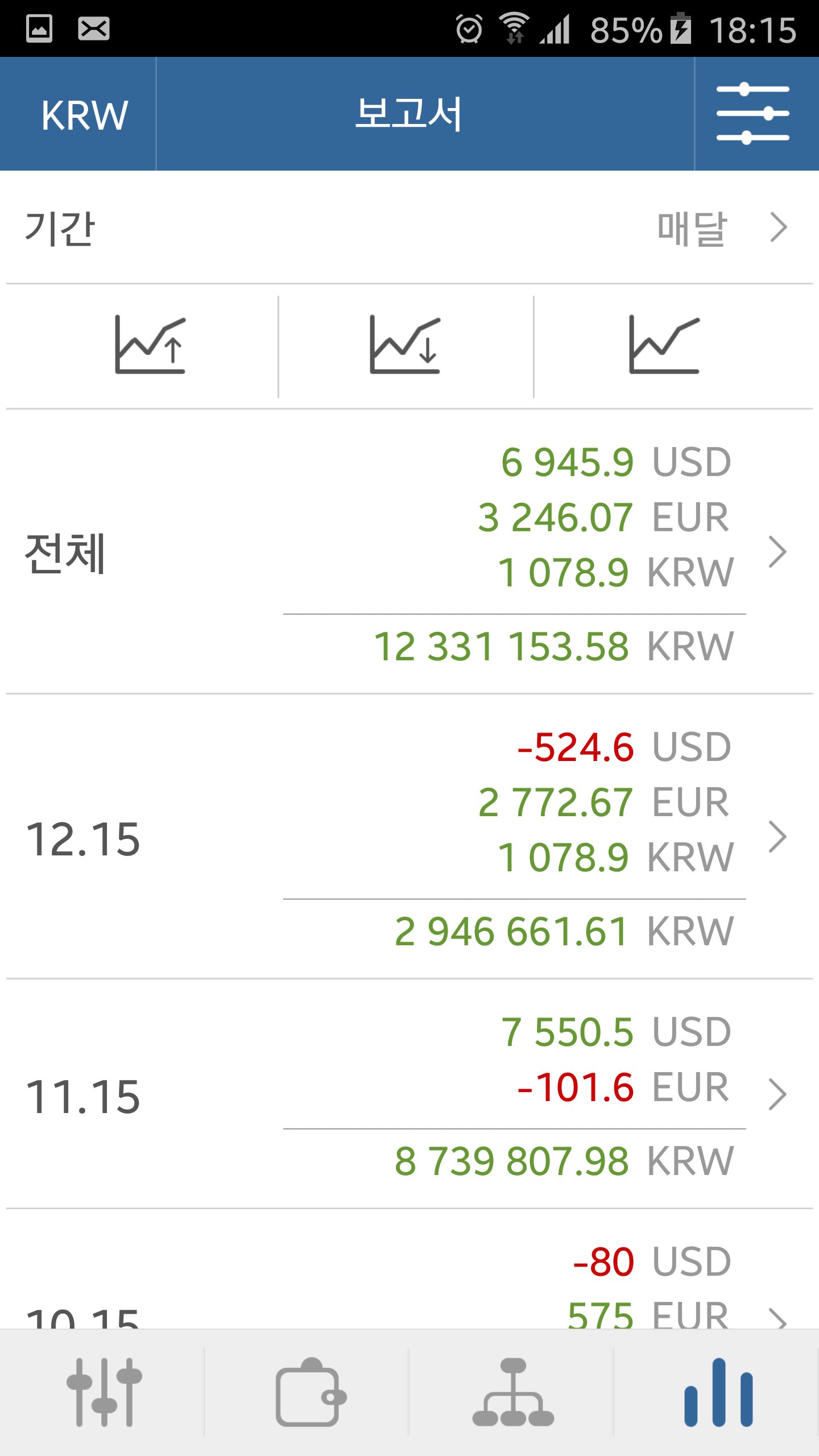Switch to the category hierarchy tab
This screenshot has height=1456, width=819.
coord(513,1392)
